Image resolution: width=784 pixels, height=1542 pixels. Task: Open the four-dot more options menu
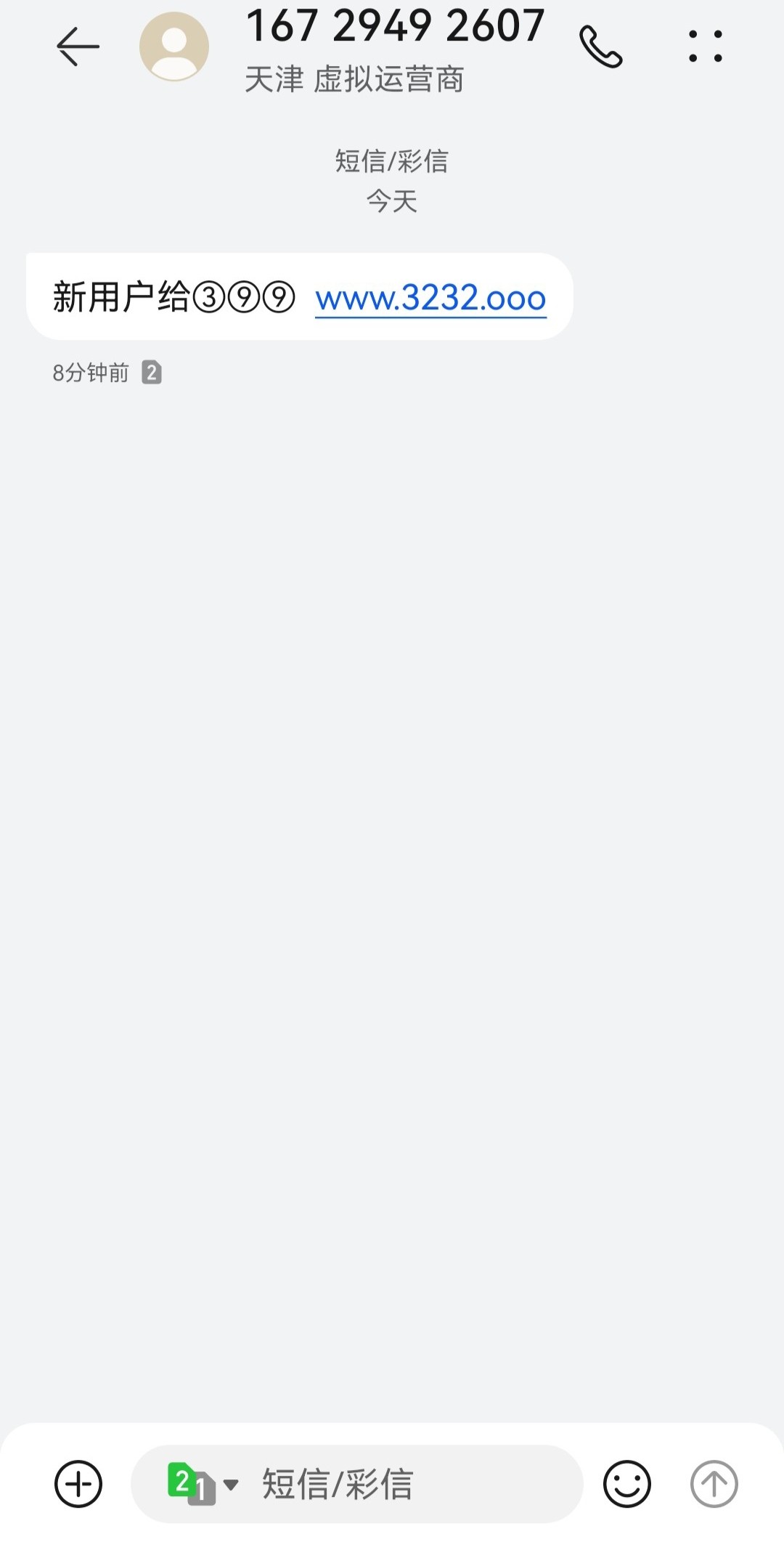(705, 46)
